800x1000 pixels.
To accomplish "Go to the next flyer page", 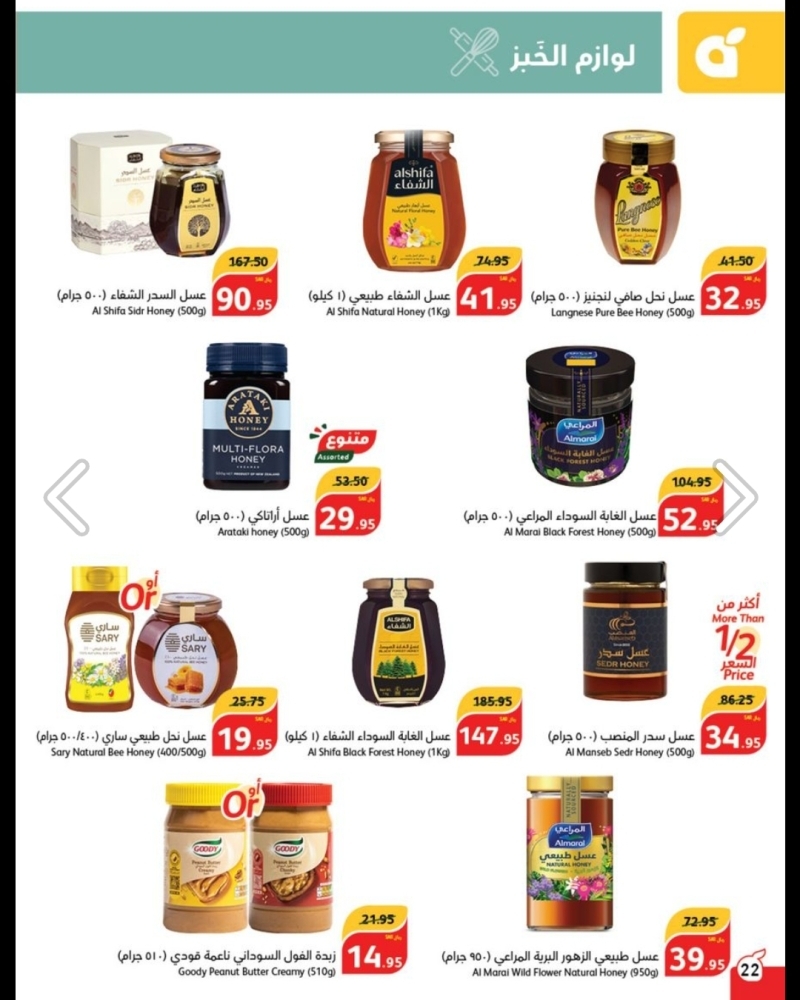I will coord(736,497).
